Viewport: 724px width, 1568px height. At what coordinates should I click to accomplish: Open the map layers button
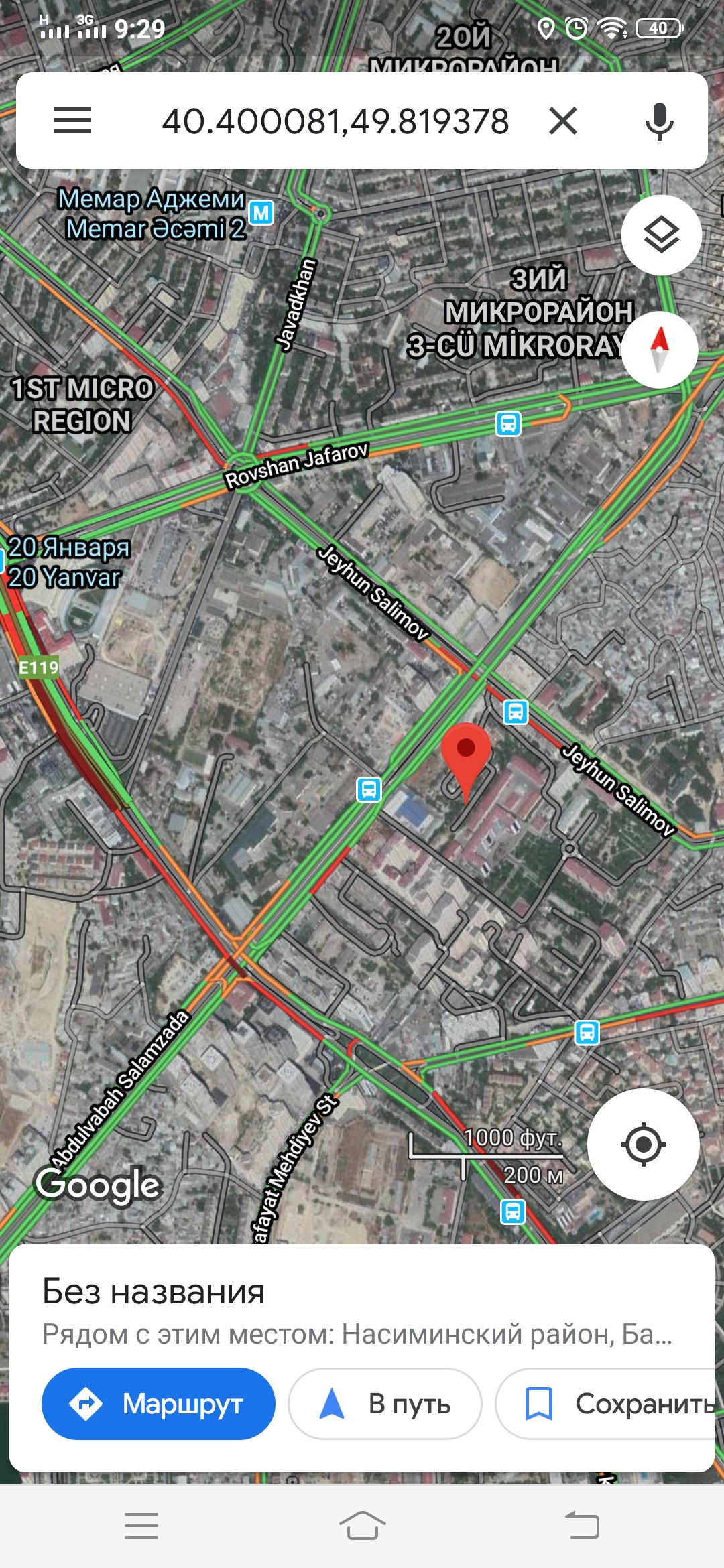tap(662, 235)
